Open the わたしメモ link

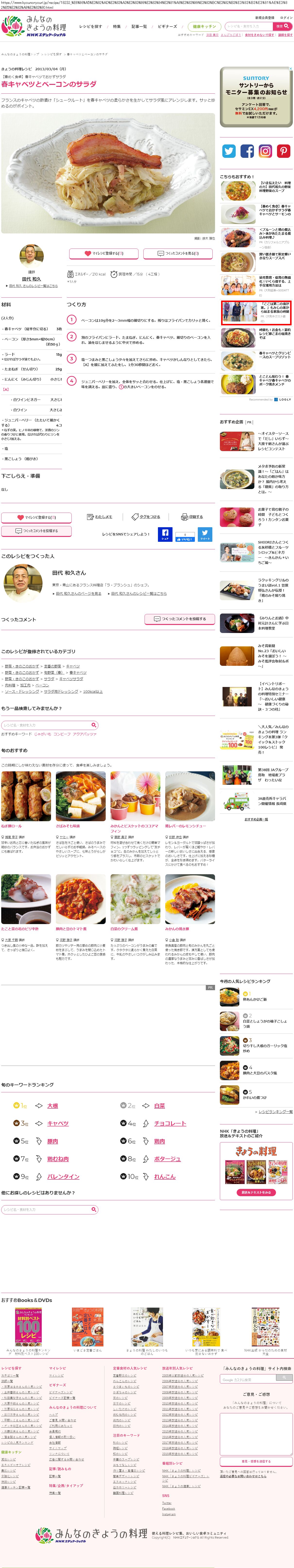100,517
